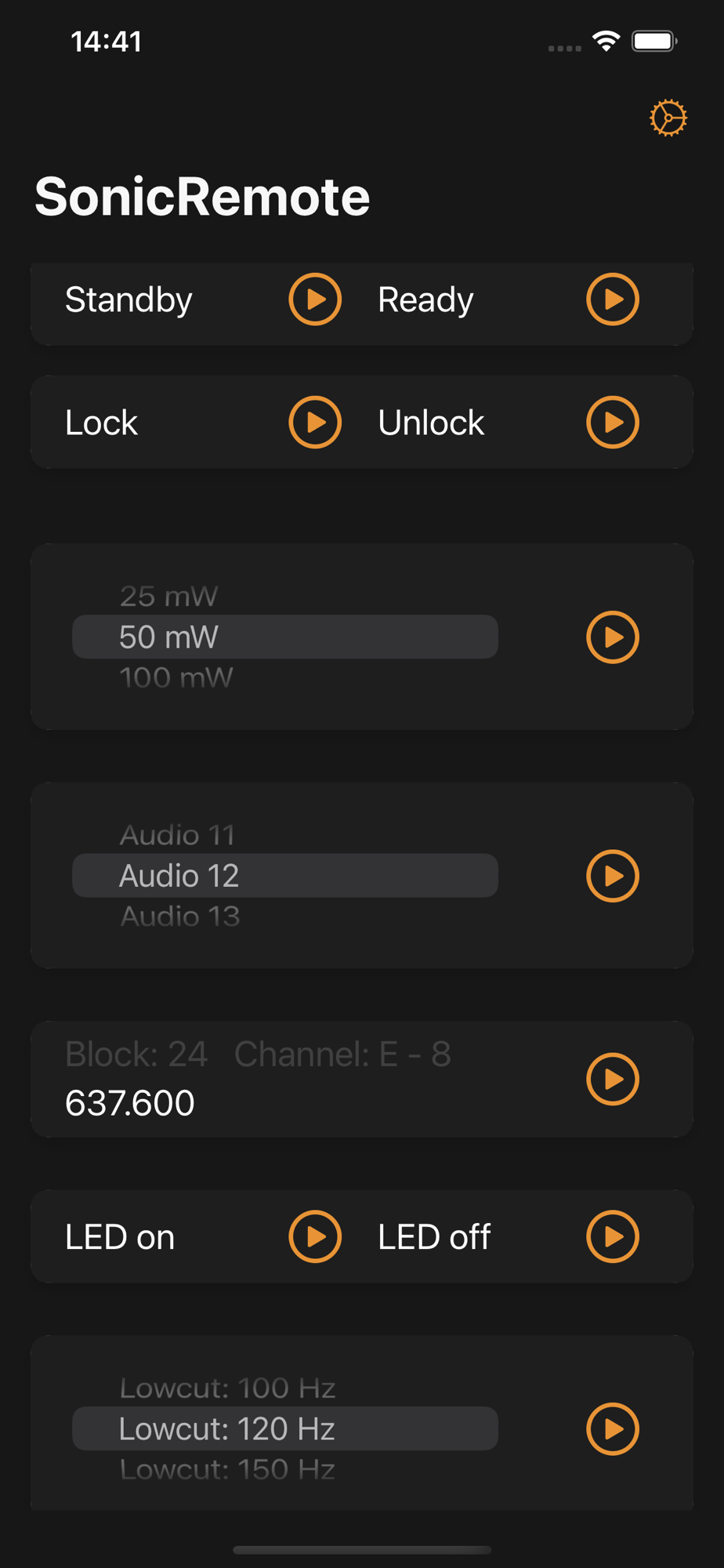Play the Audio 12 level setting
The height and width of the screenshot is (1568, 724).
613,876
